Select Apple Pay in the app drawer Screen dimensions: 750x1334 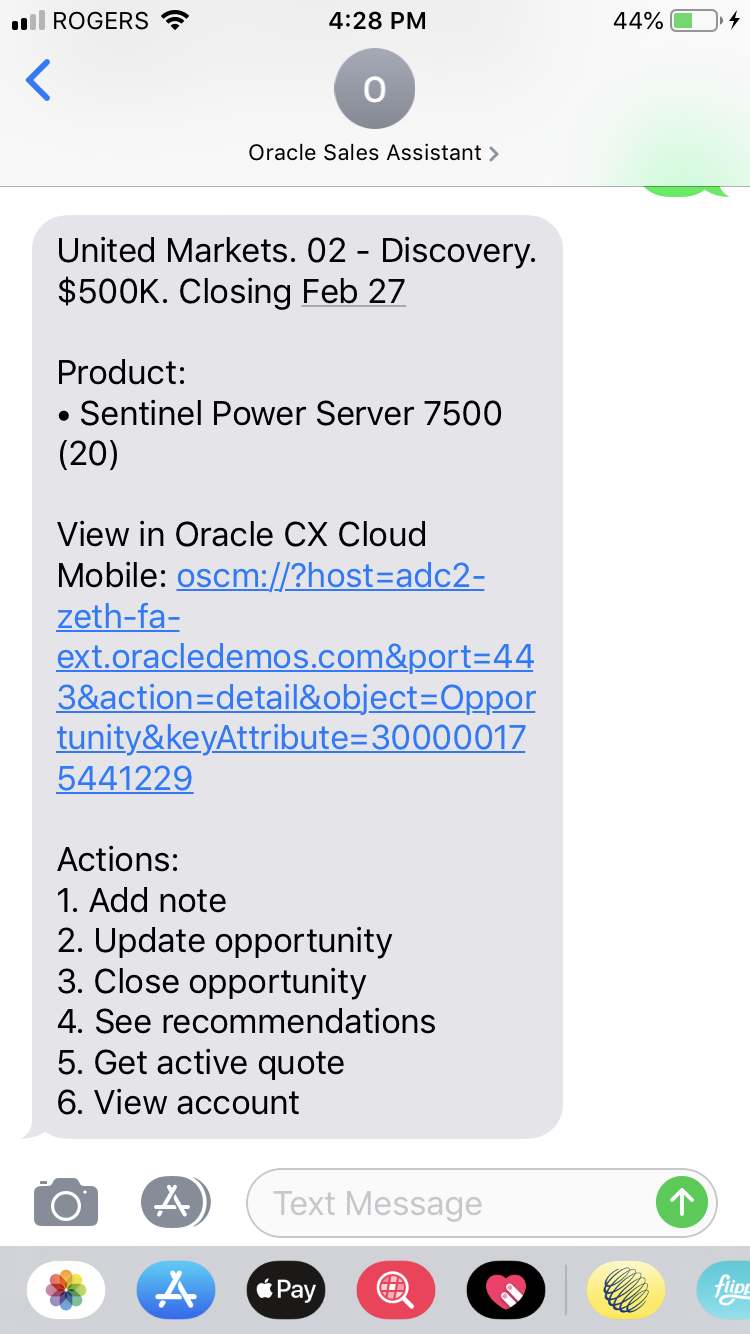[x=286, y=1290]
